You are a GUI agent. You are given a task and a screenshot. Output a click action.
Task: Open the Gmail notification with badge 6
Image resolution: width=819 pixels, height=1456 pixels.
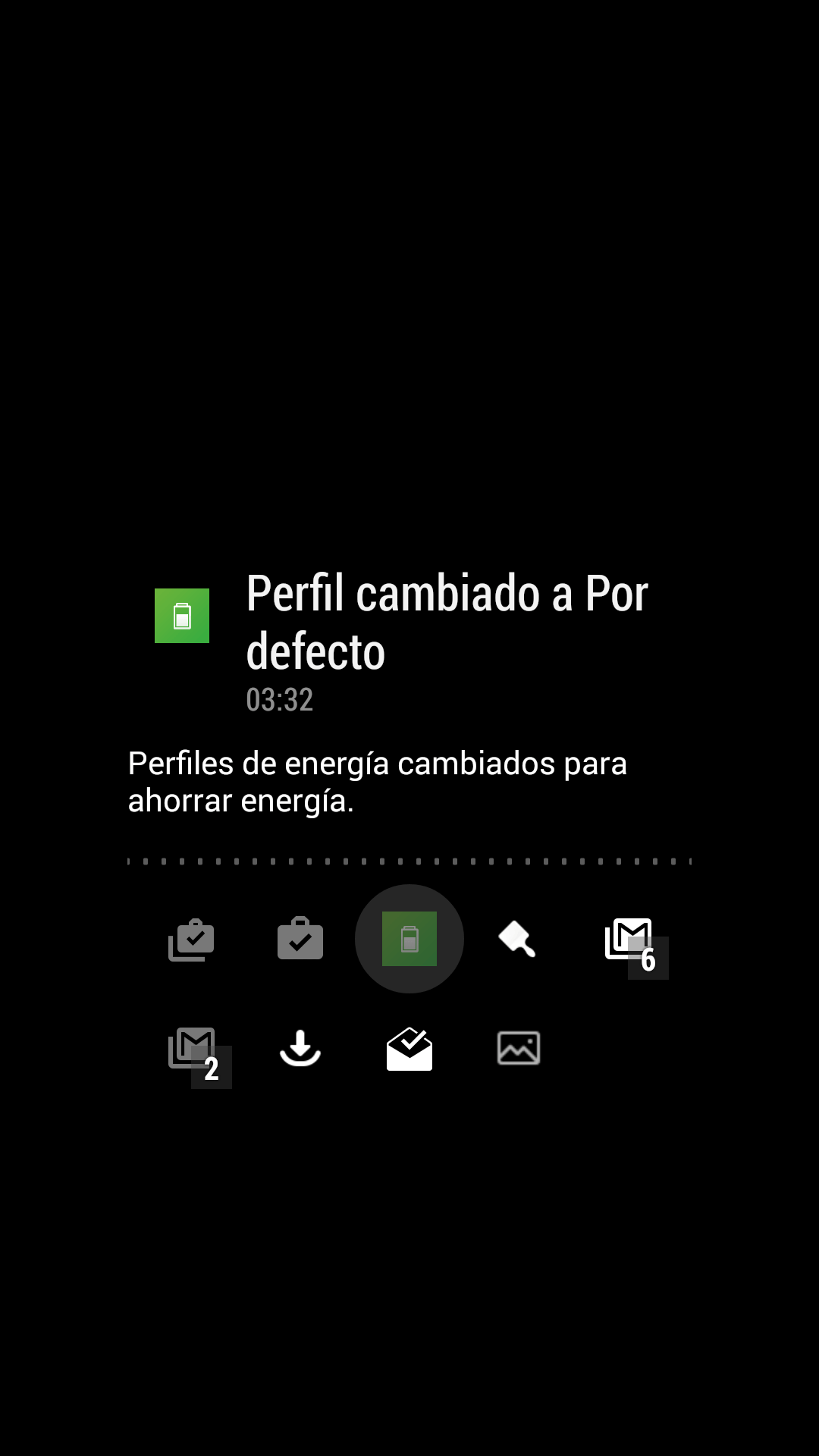click(x=635, y=947)
